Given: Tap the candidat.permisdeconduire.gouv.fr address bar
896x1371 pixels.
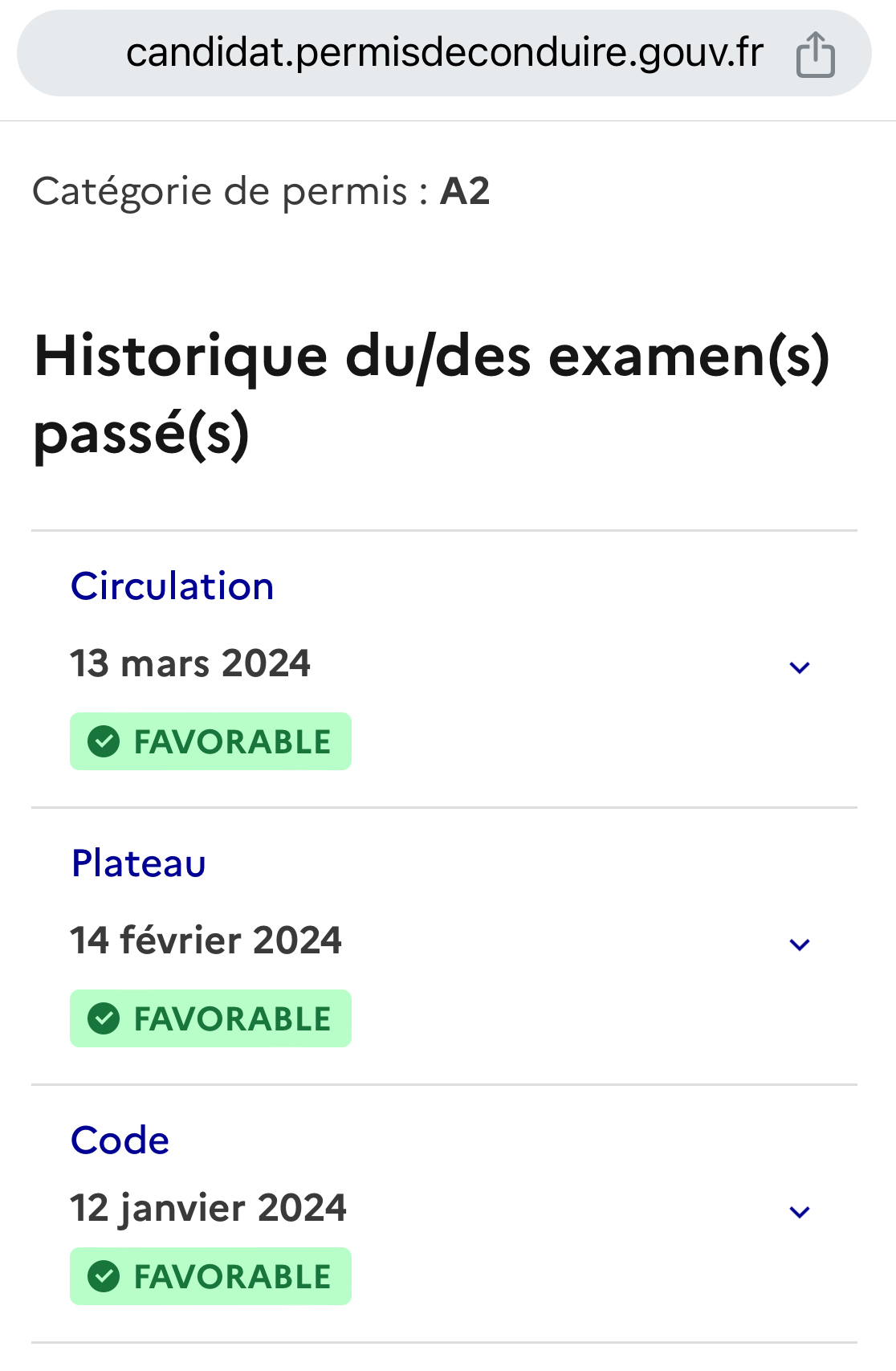Looking at the screenshot, I should pos(444,53).
